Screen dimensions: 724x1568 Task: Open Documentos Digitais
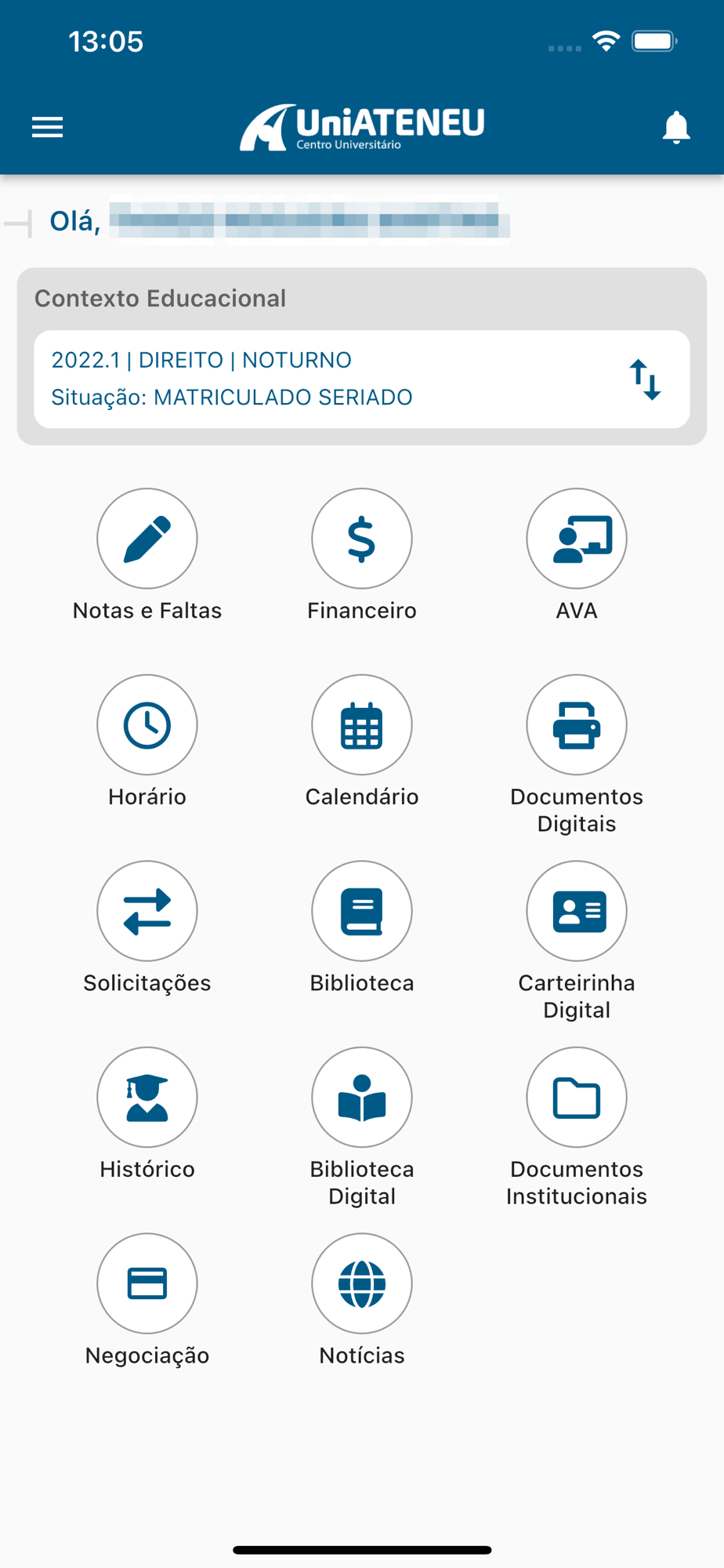(x=577, y=724)
